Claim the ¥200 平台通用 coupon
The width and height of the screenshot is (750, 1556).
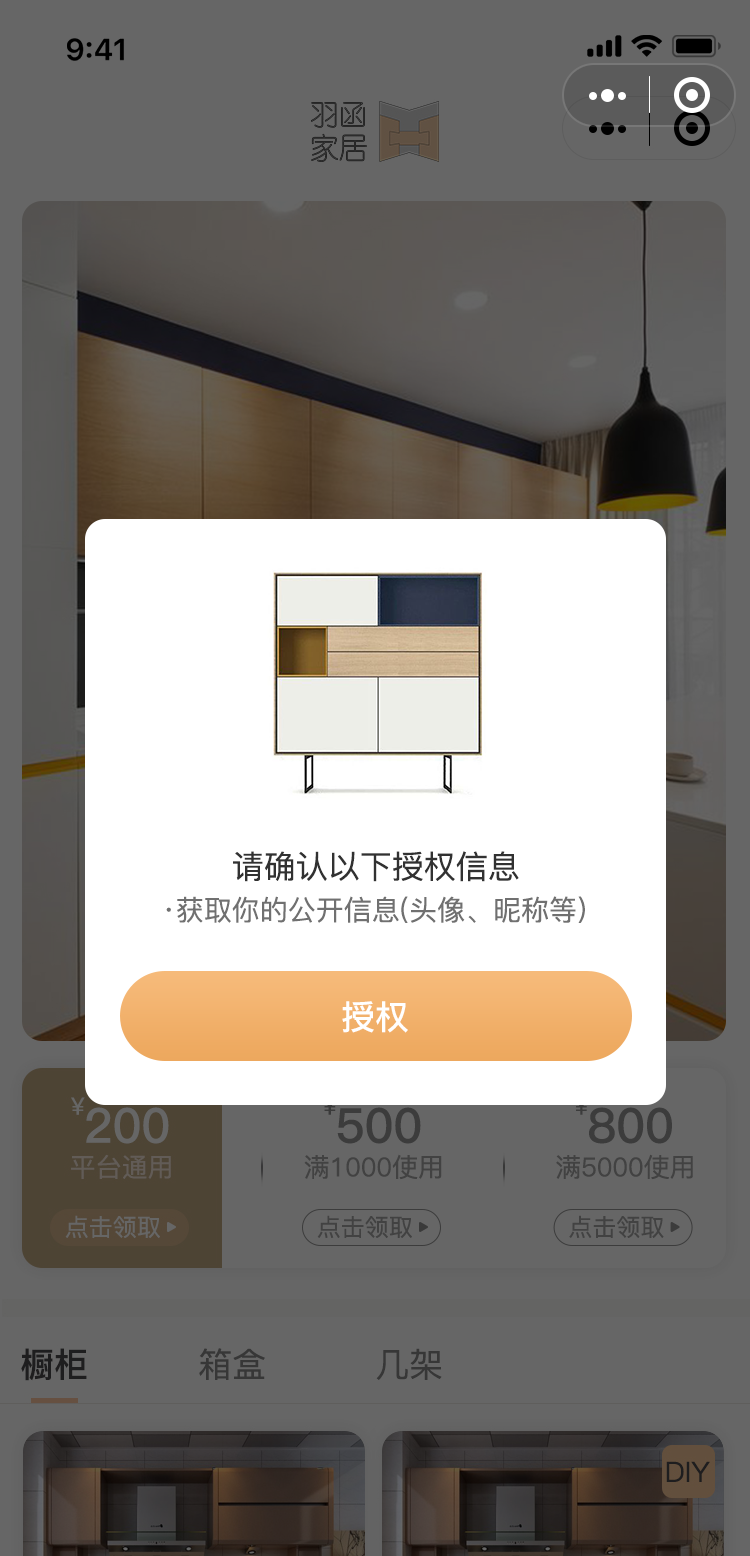tap(120, 1227)
